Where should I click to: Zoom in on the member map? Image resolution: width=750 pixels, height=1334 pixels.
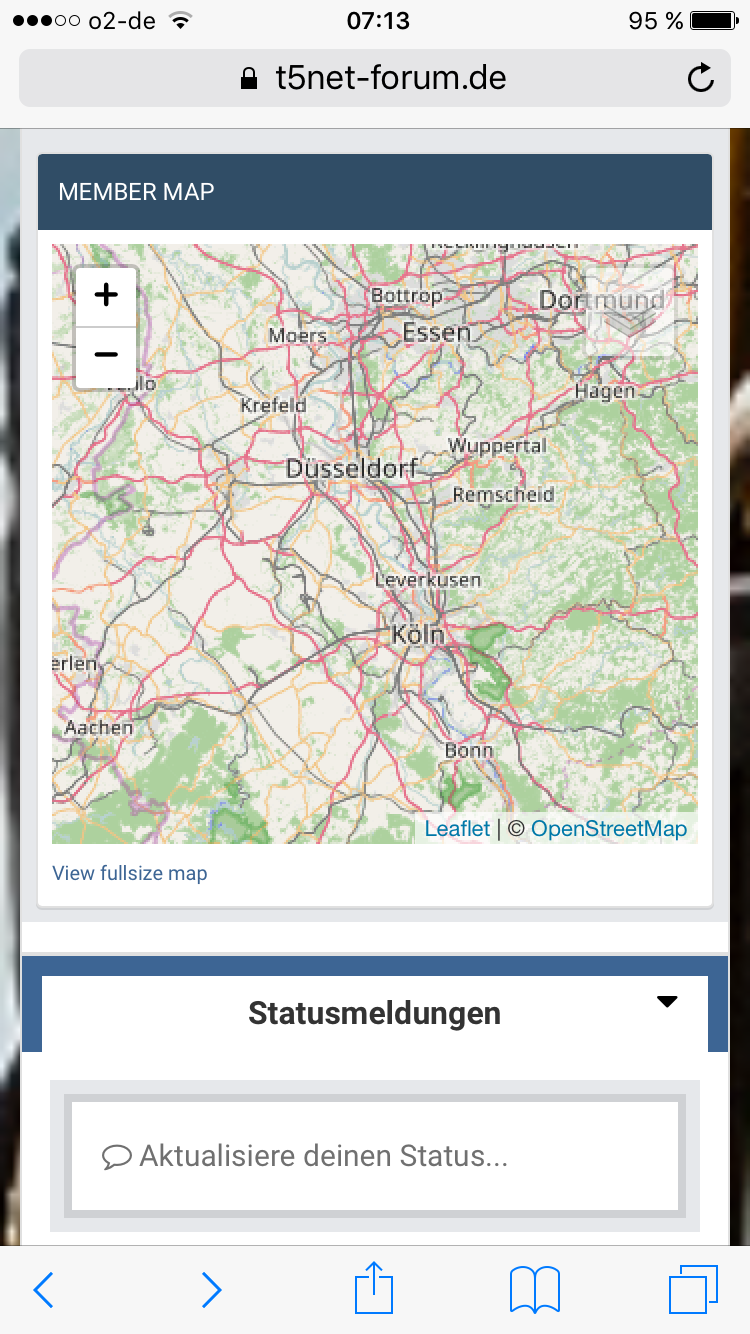[x=106, y=296]
